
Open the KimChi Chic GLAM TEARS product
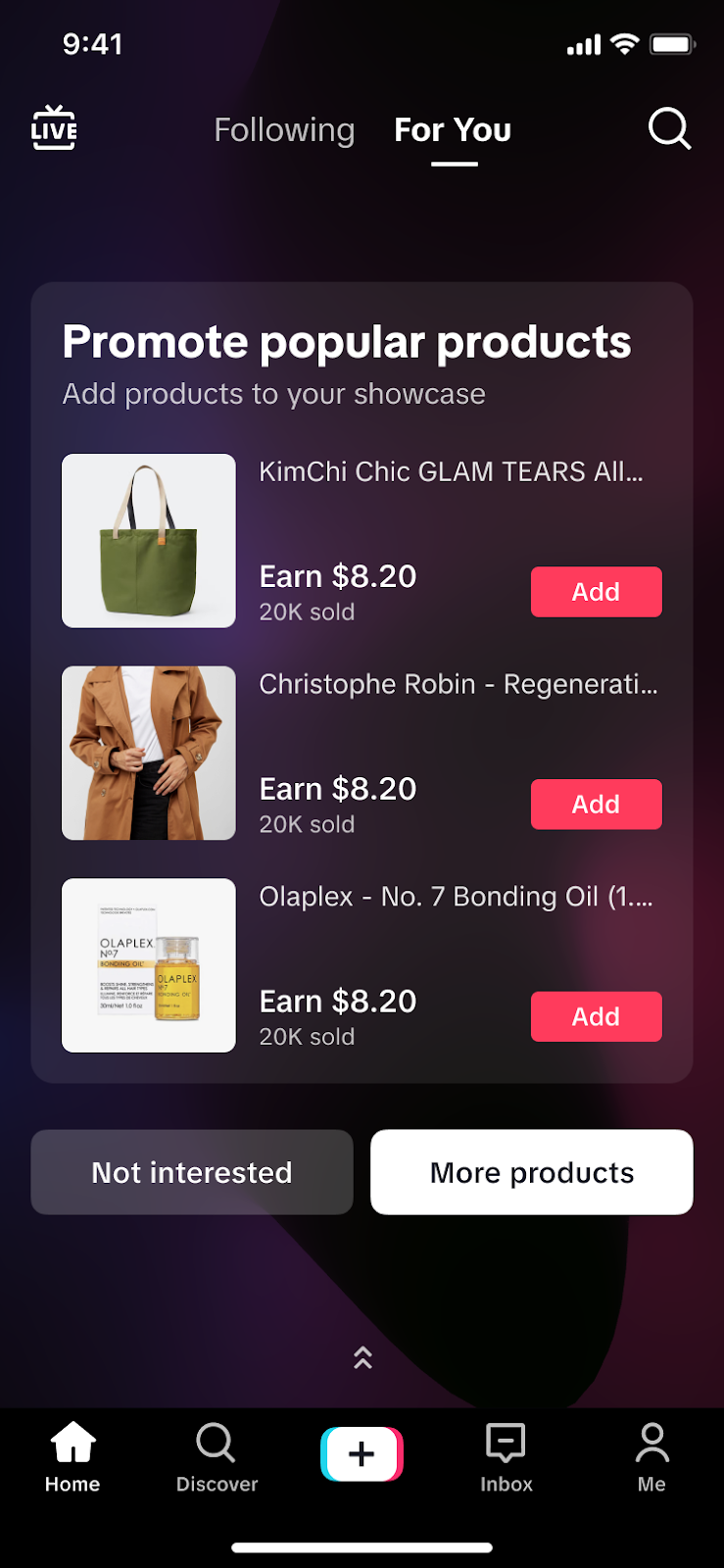[451, 471]
